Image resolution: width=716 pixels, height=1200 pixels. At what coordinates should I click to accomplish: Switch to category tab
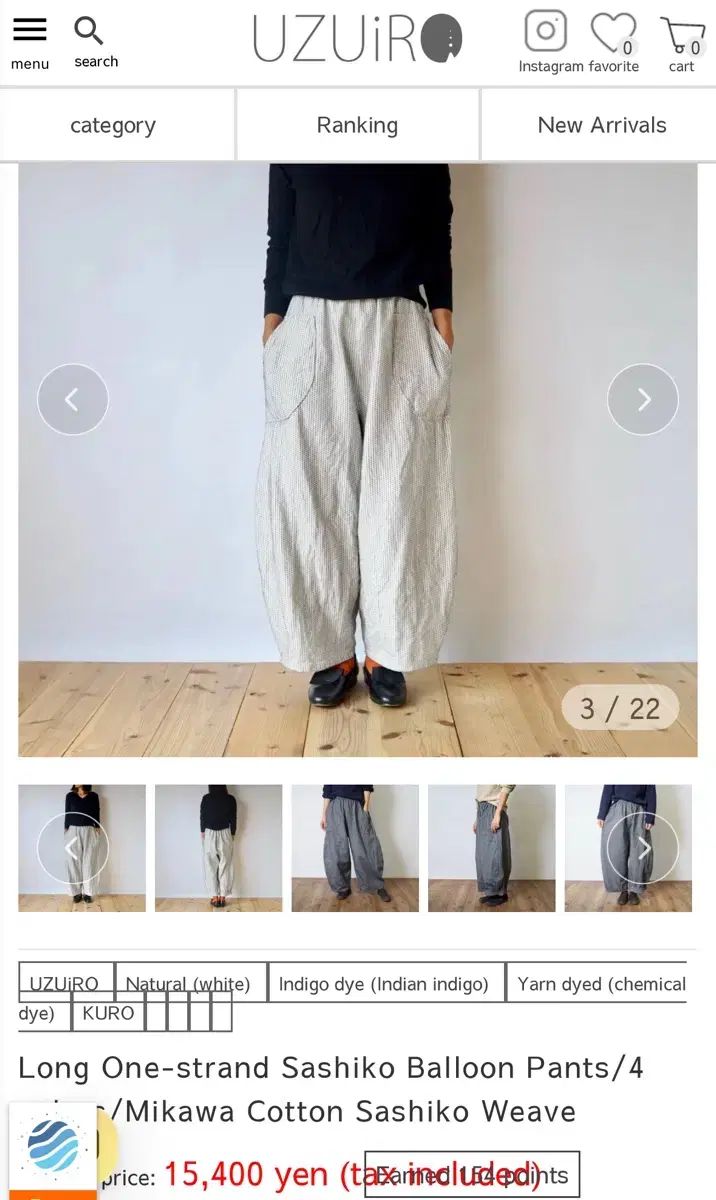pyautogui.click(x=113, y=125)
